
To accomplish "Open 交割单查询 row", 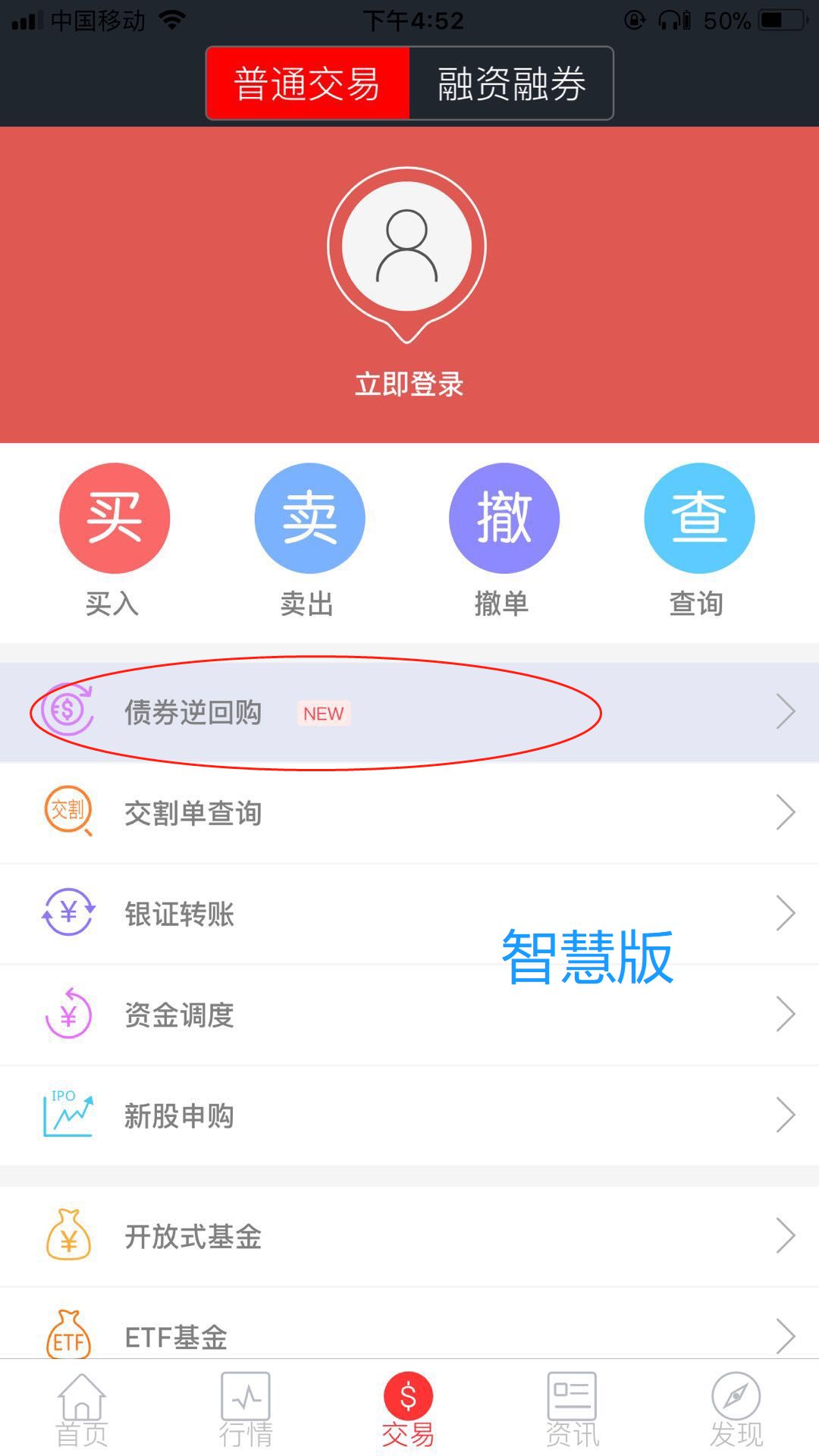I will (x=409, y=812).
